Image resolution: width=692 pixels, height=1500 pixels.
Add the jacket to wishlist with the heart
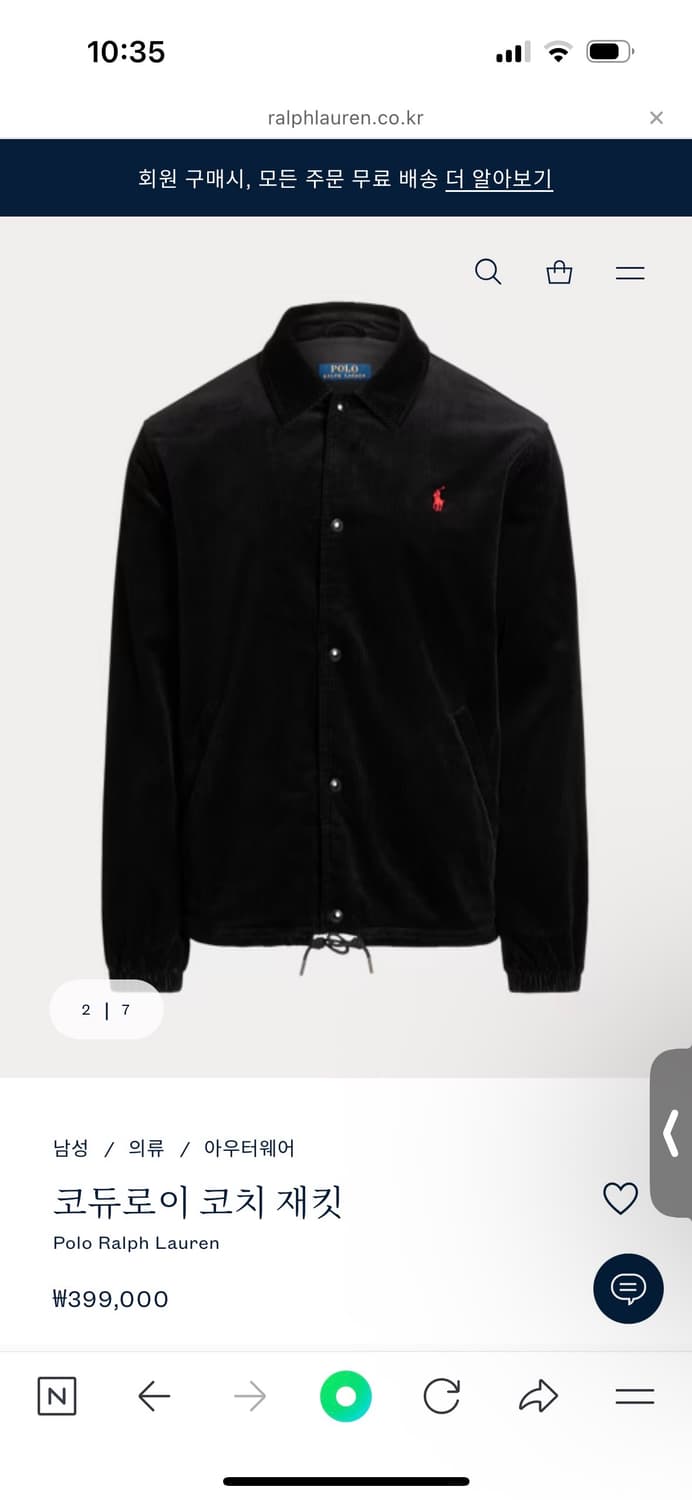pyautogui.click(x=620, y=1198)
